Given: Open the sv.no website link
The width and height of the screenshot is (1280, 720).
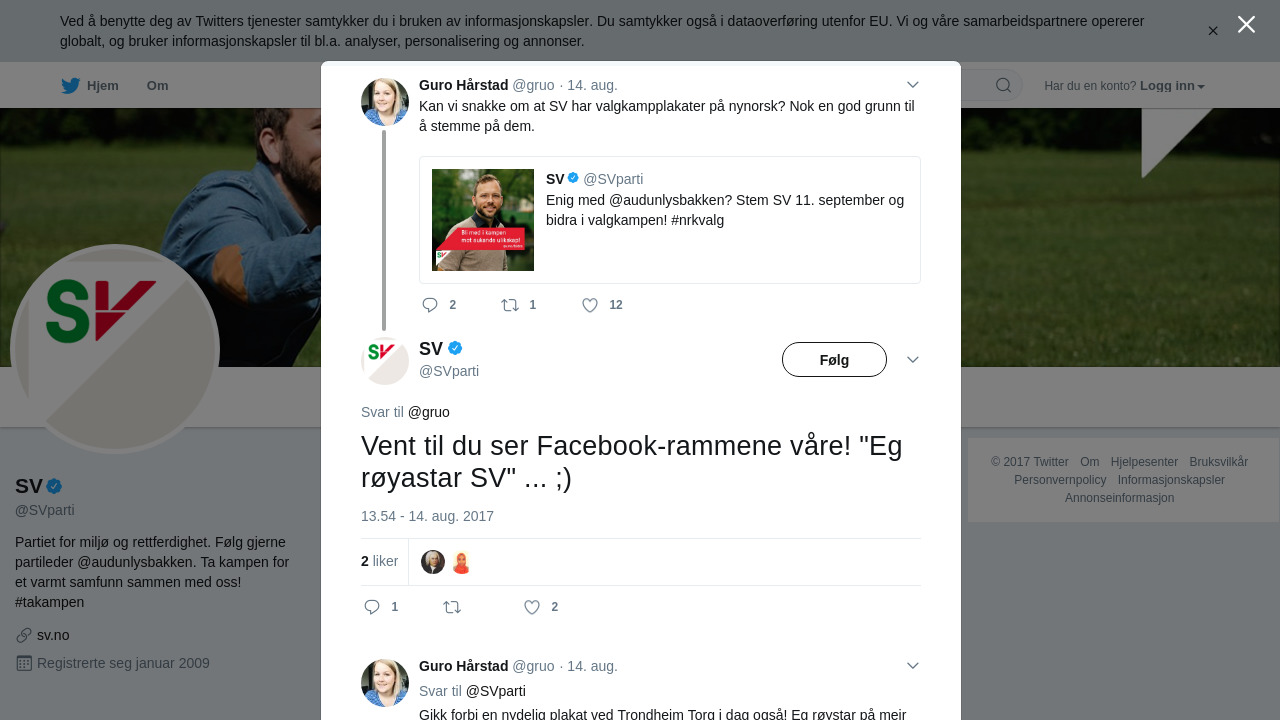Looking at the screenshot, I should (53, 635).
